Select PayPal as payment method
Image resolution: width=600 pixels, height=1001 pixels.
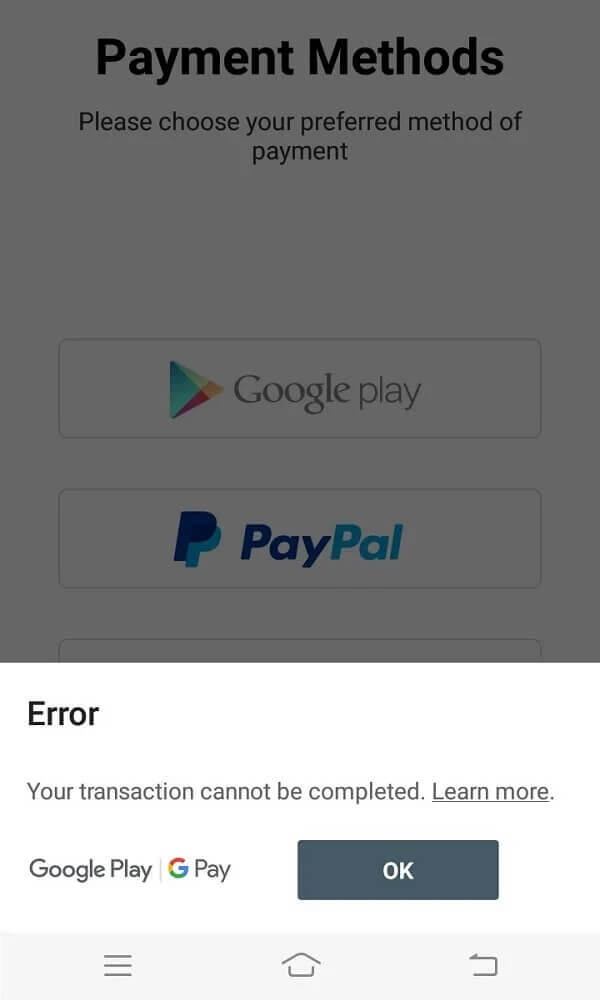point(299,539)
